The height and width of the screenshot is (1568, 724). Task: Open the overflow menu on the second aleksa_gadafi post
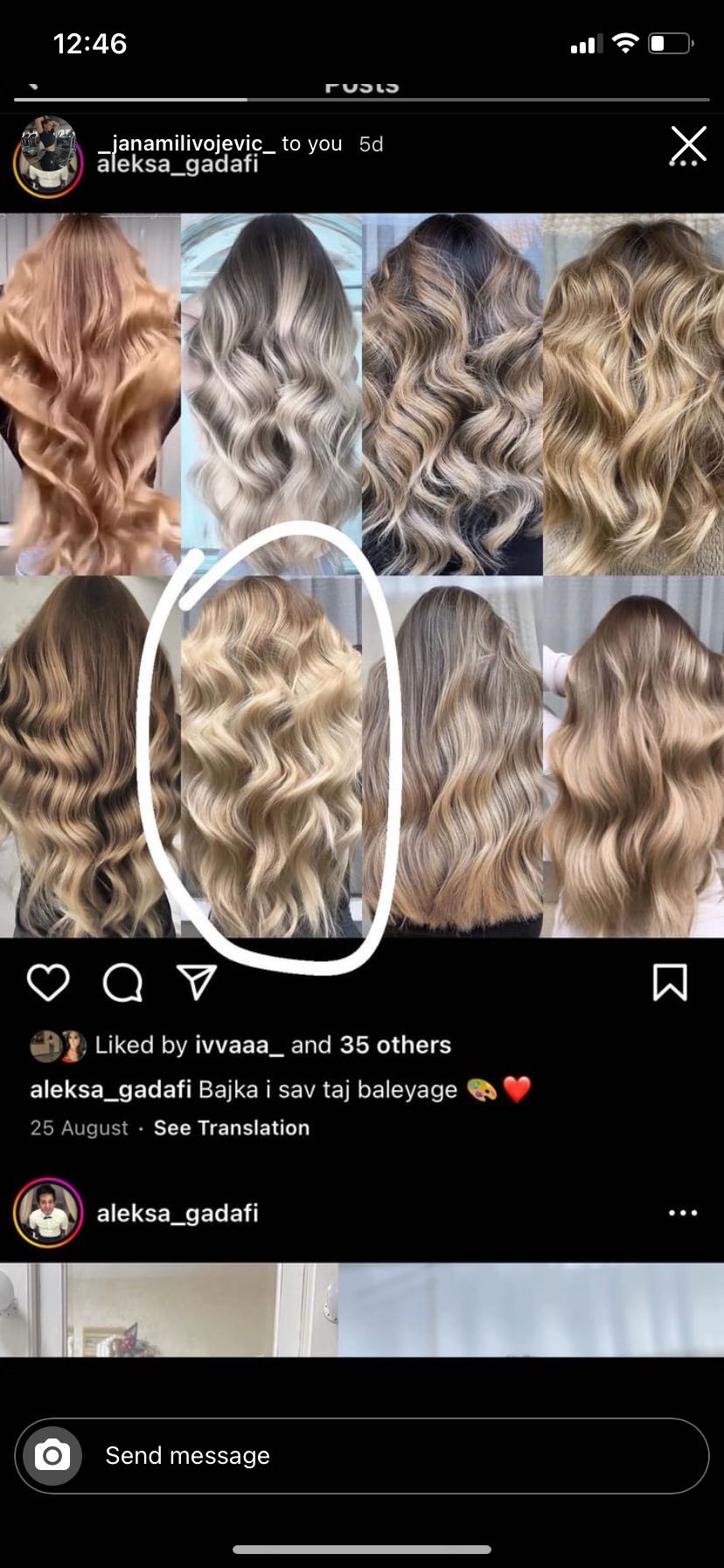pyautogui.click(x=682, y=1213)
